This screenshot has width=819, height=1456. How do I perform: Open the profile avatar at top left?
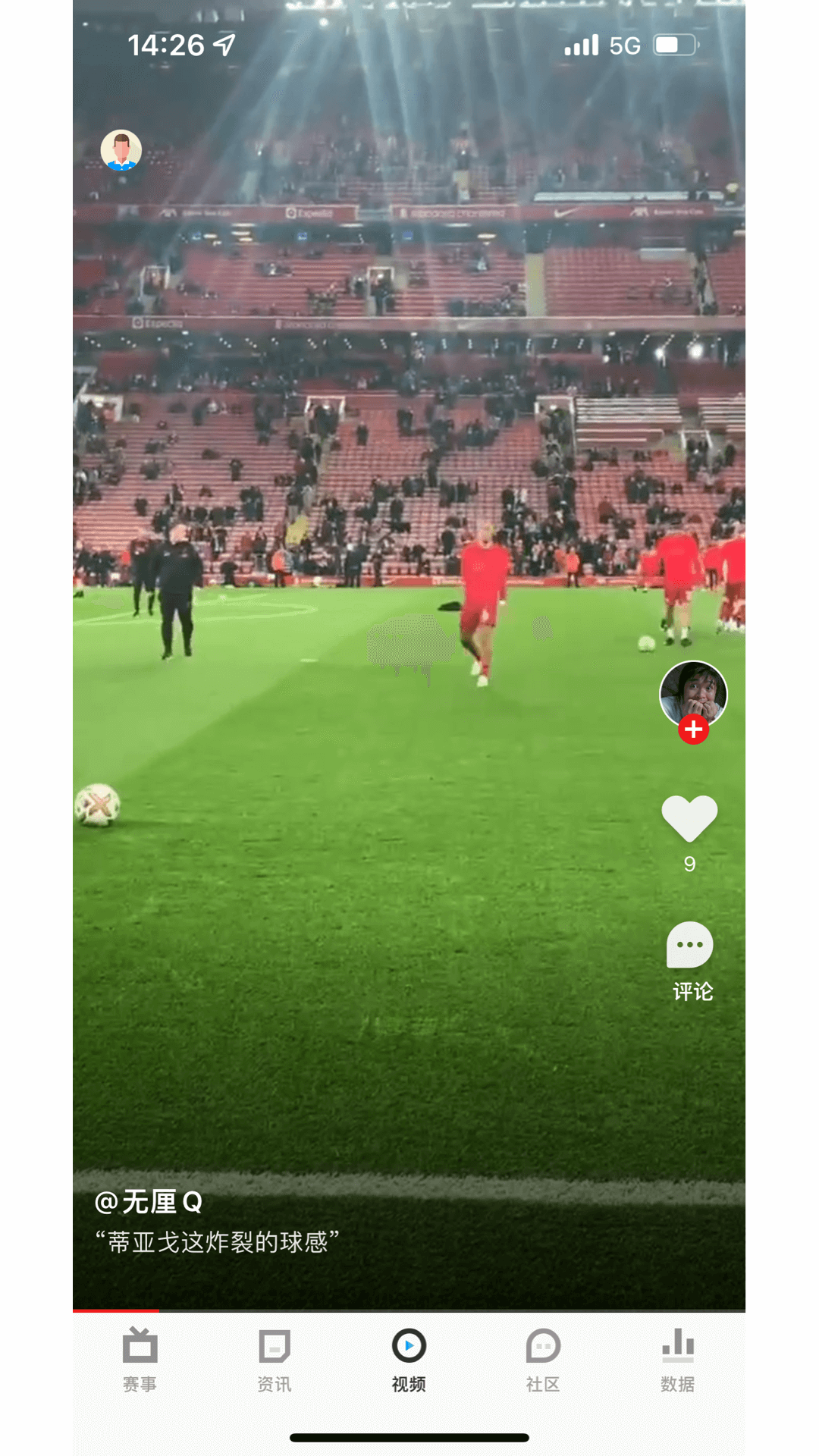(121, 150)
